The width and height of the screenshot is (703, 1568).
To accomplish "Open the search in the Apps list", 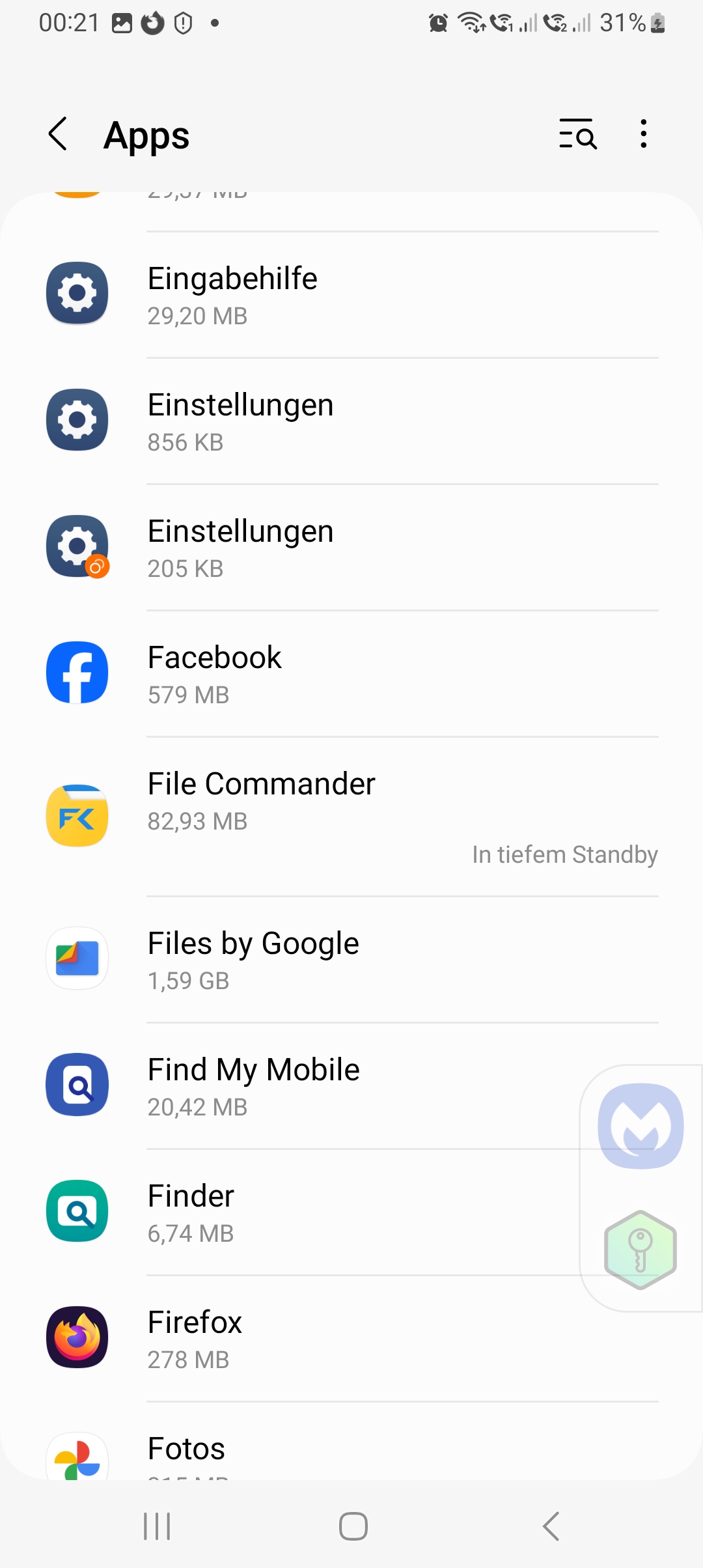I will (x=577, y=135).
